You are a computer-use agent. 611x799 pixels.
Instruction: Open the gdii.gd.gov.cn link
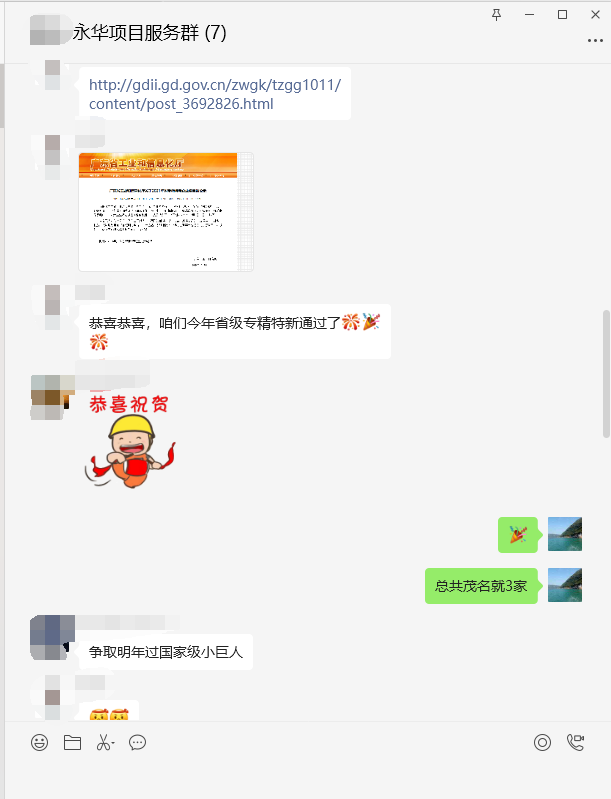[214, 94]
